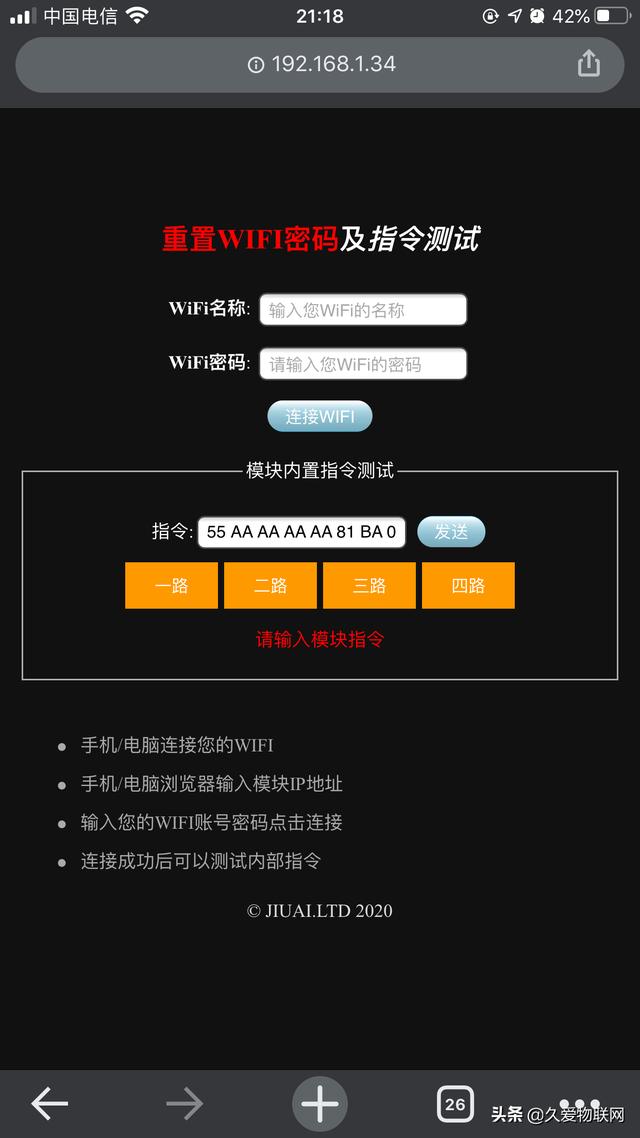Select the 二路 relay button

click(x=270, y=585)
